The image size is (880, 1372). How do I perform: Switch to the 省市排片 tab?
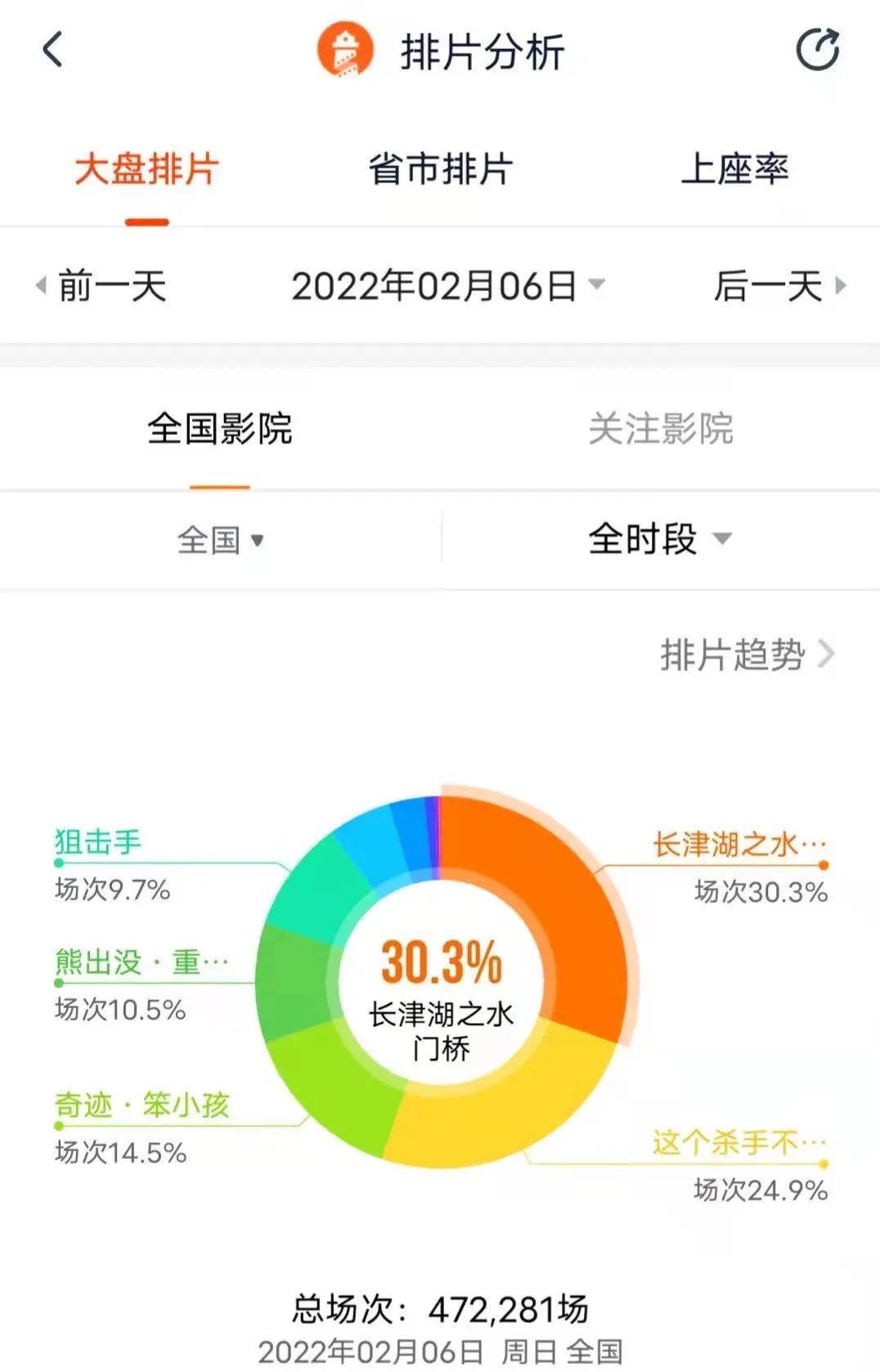point(440,170)
